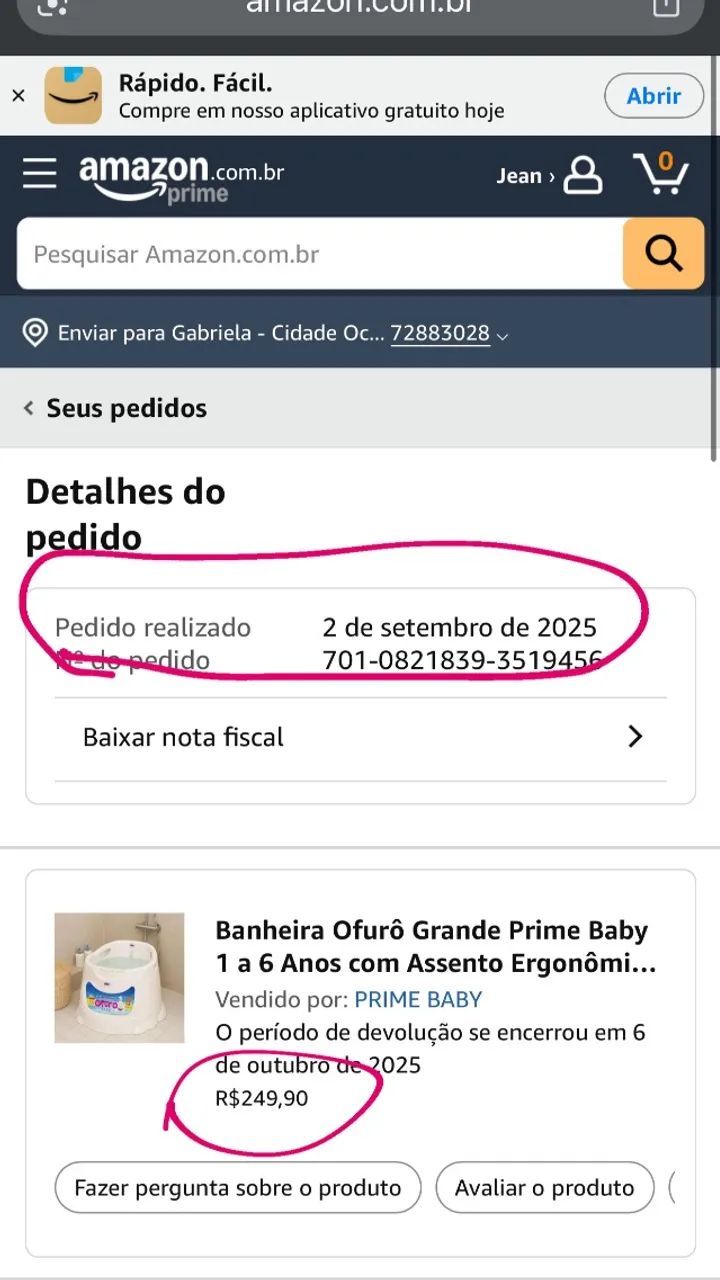Tap the location pin delivery icon
This screenshot has height=1280, width=720.
pos(31,332)
